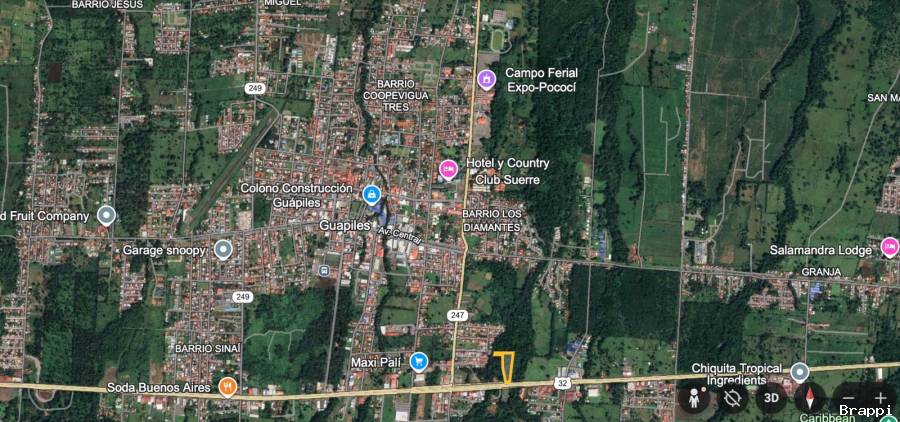Screen dimensions: 900x422
Task: Open the Campo Ferial Expo-Pococí pin
Action: [x=487, y=79]
